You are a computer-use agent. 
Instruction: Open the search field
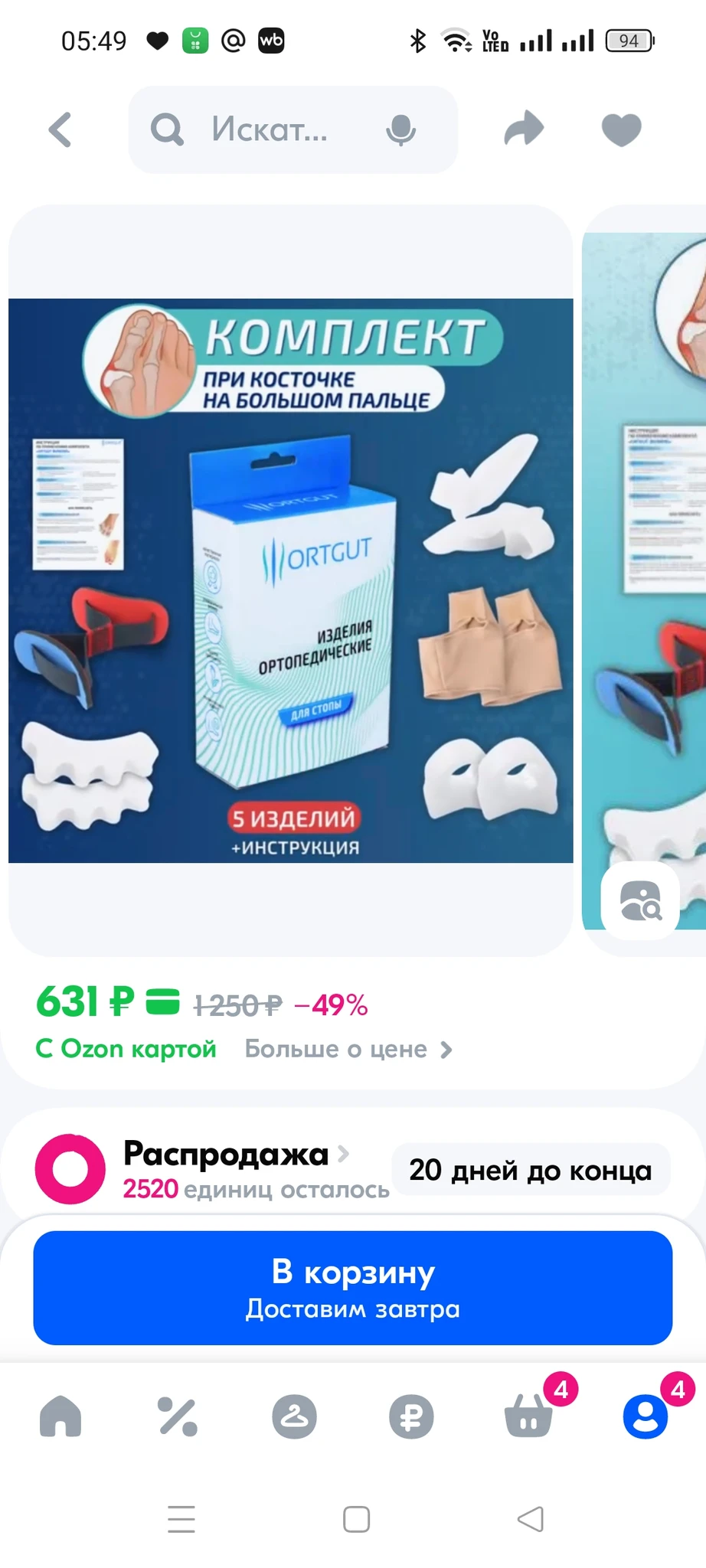268,129
